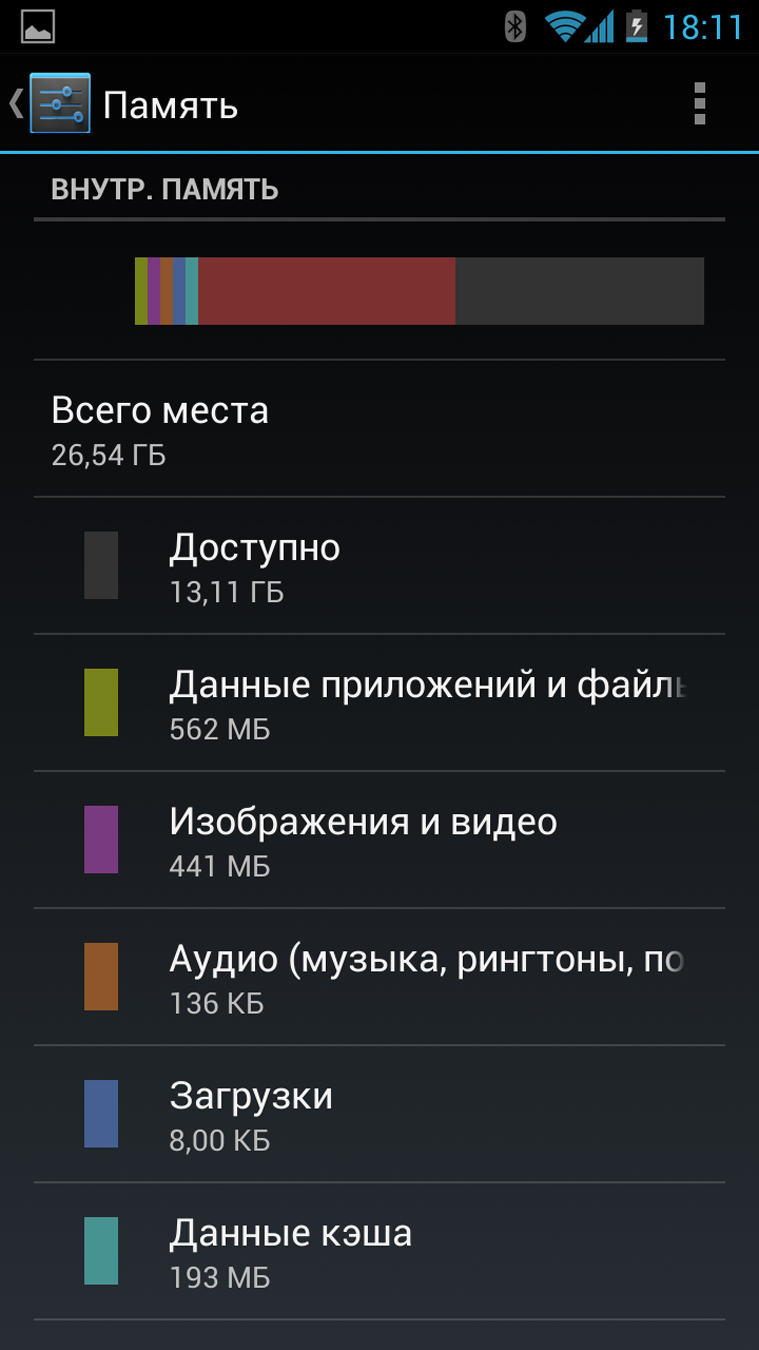
Task: Open the Изображения и видео row
Action: coord(380,840)
